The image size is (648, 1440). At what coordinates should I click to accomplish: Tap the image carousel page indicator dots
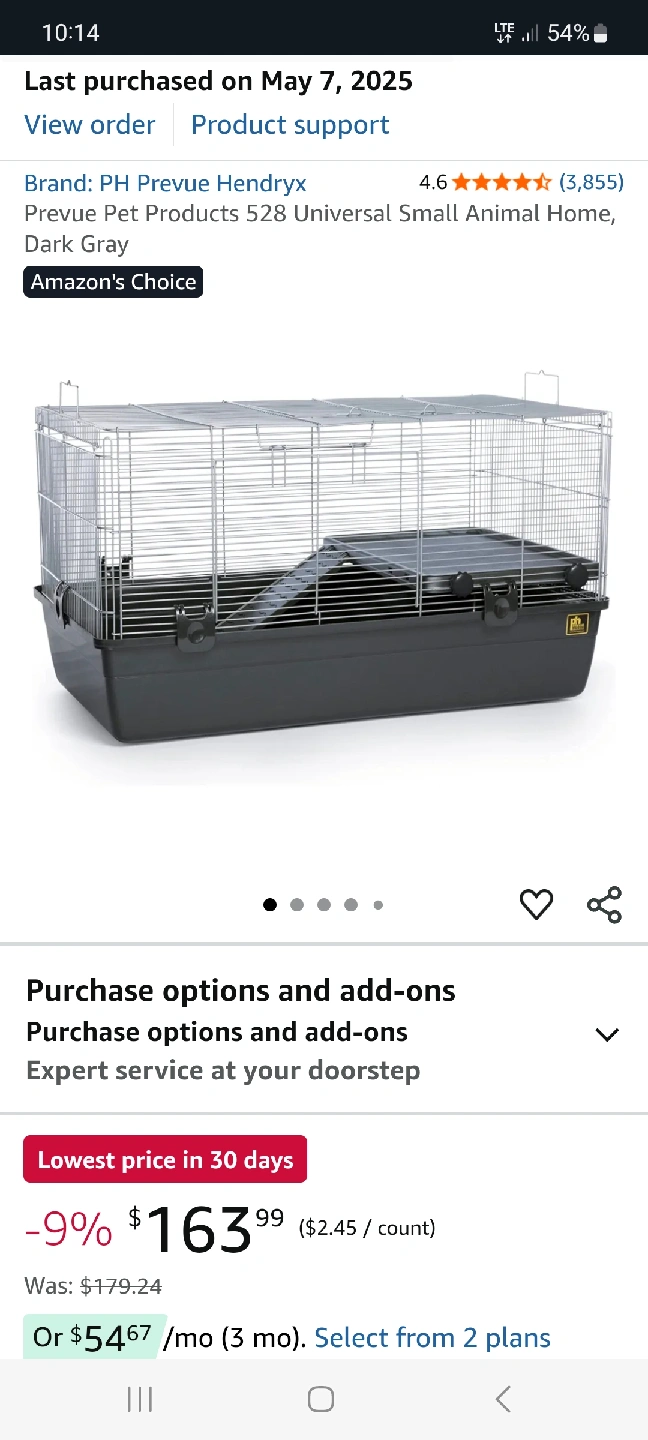324,905
